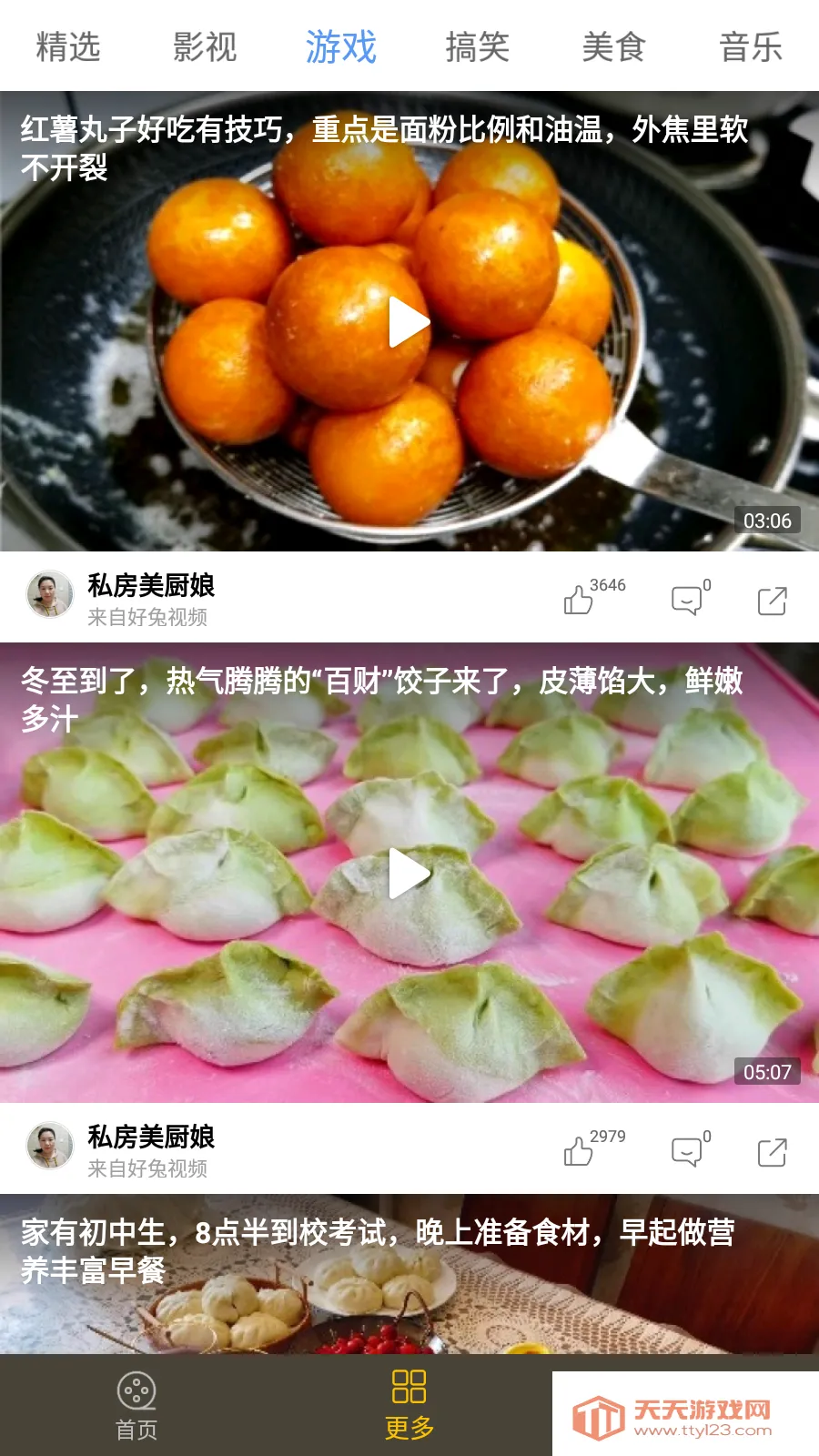Switch to the 美食 tab
Viewport: 819px width, 1456px height.
coord(614,46)
